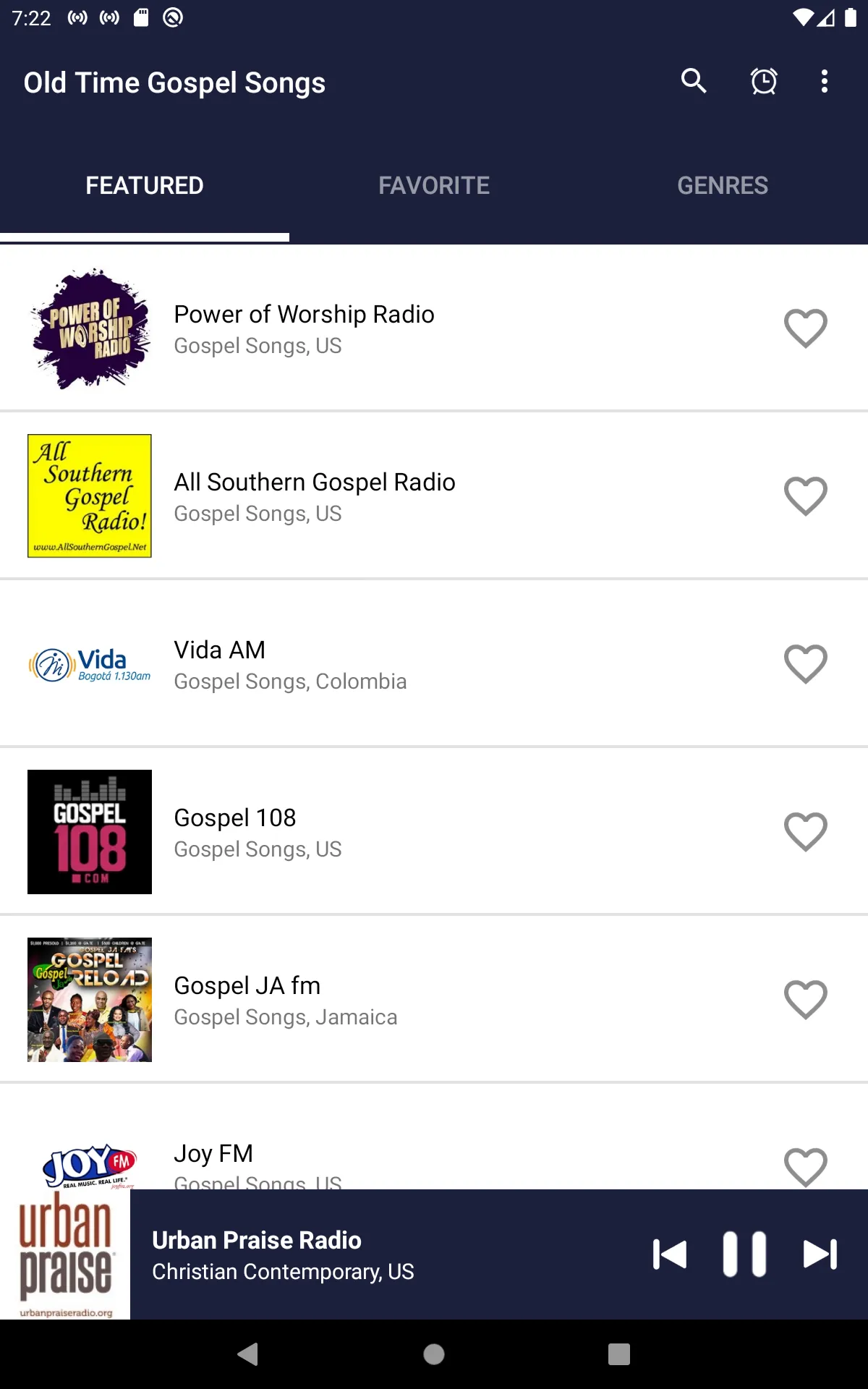Favorite Power of Worship Radio
Image resolution: width=868 pixels, height=1389 pixels.
point(806,328)
